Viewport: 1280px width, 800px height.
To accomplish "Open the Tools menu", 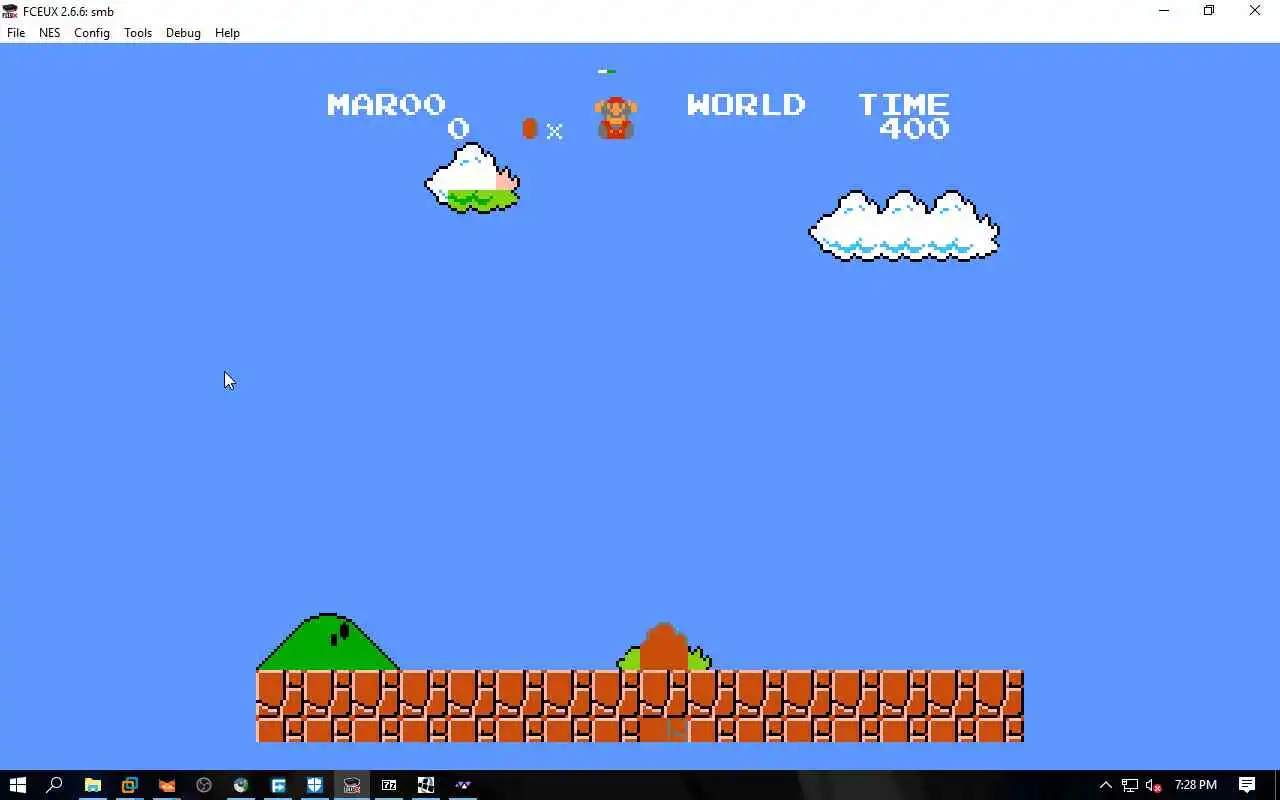I will tap(137, 33).
